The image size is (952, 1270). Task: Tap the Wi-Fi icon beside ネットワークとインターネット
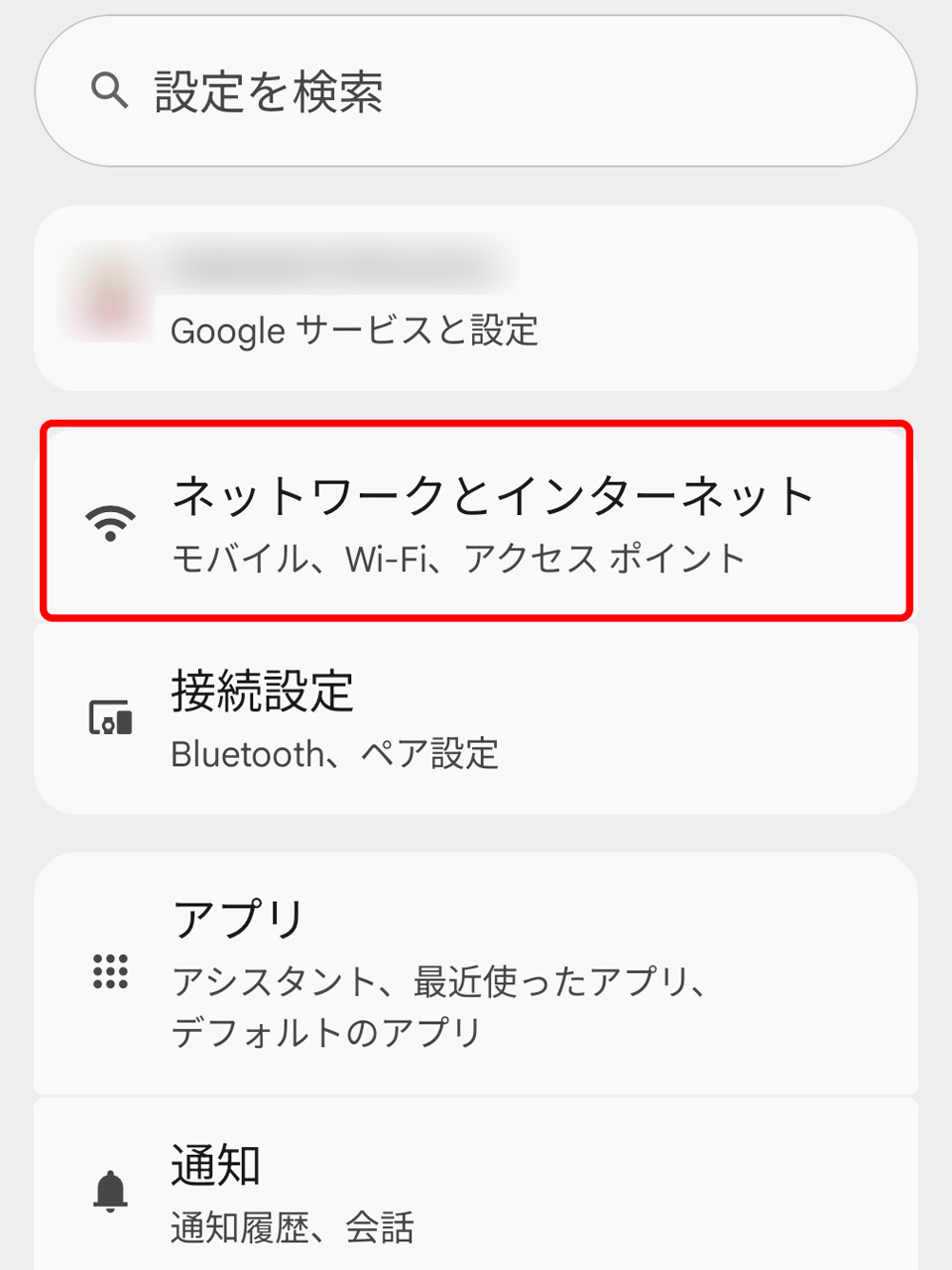(x=110, y=523)
